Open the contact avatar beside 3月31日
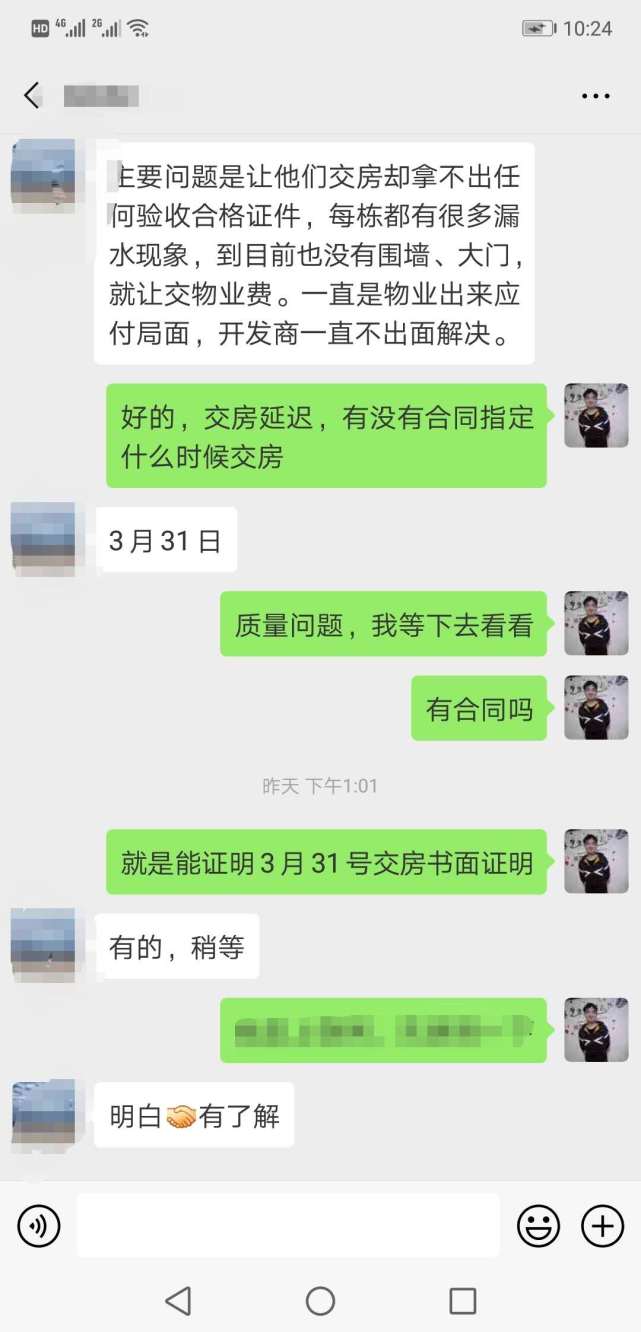641x1332 pixels. click(43, 538)
